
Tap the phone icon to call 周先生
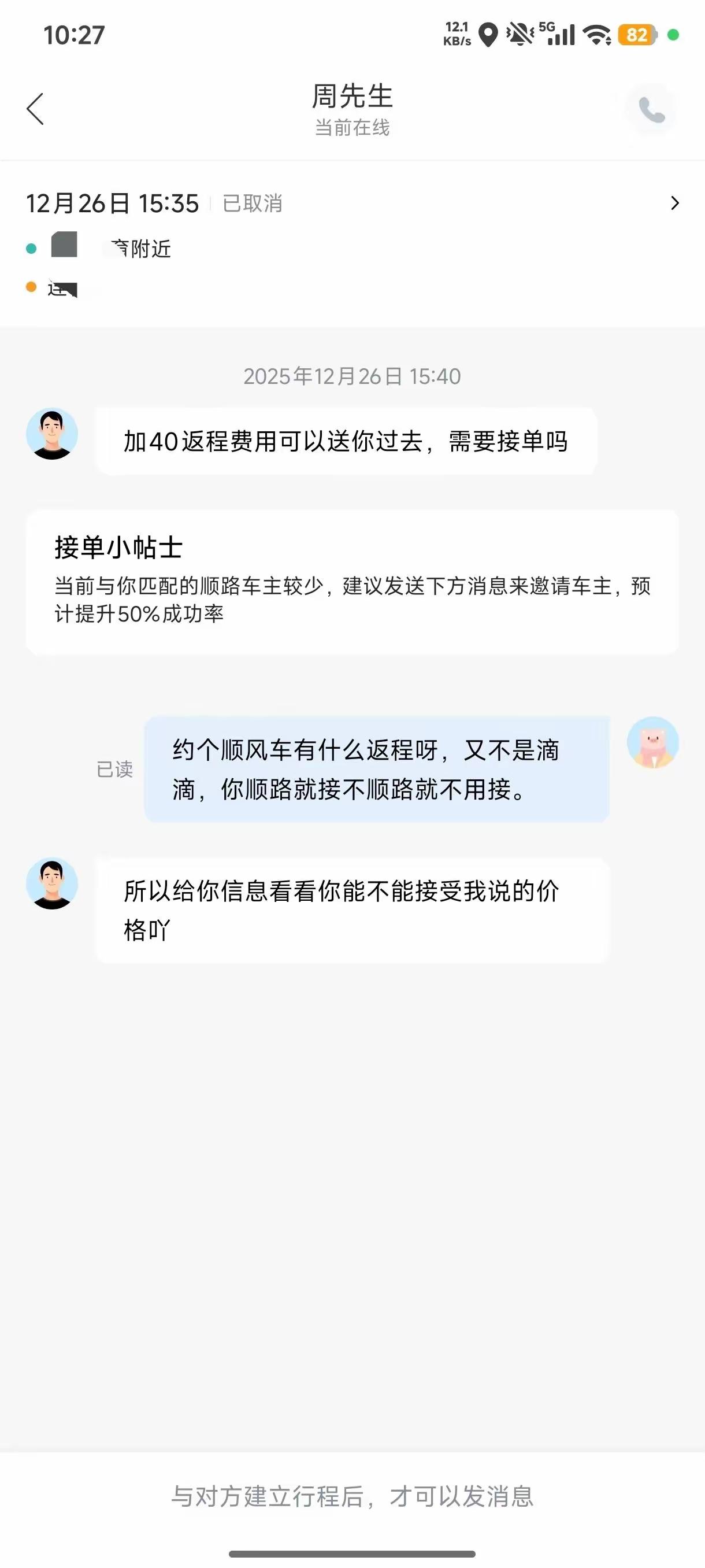tap(652, 111)
